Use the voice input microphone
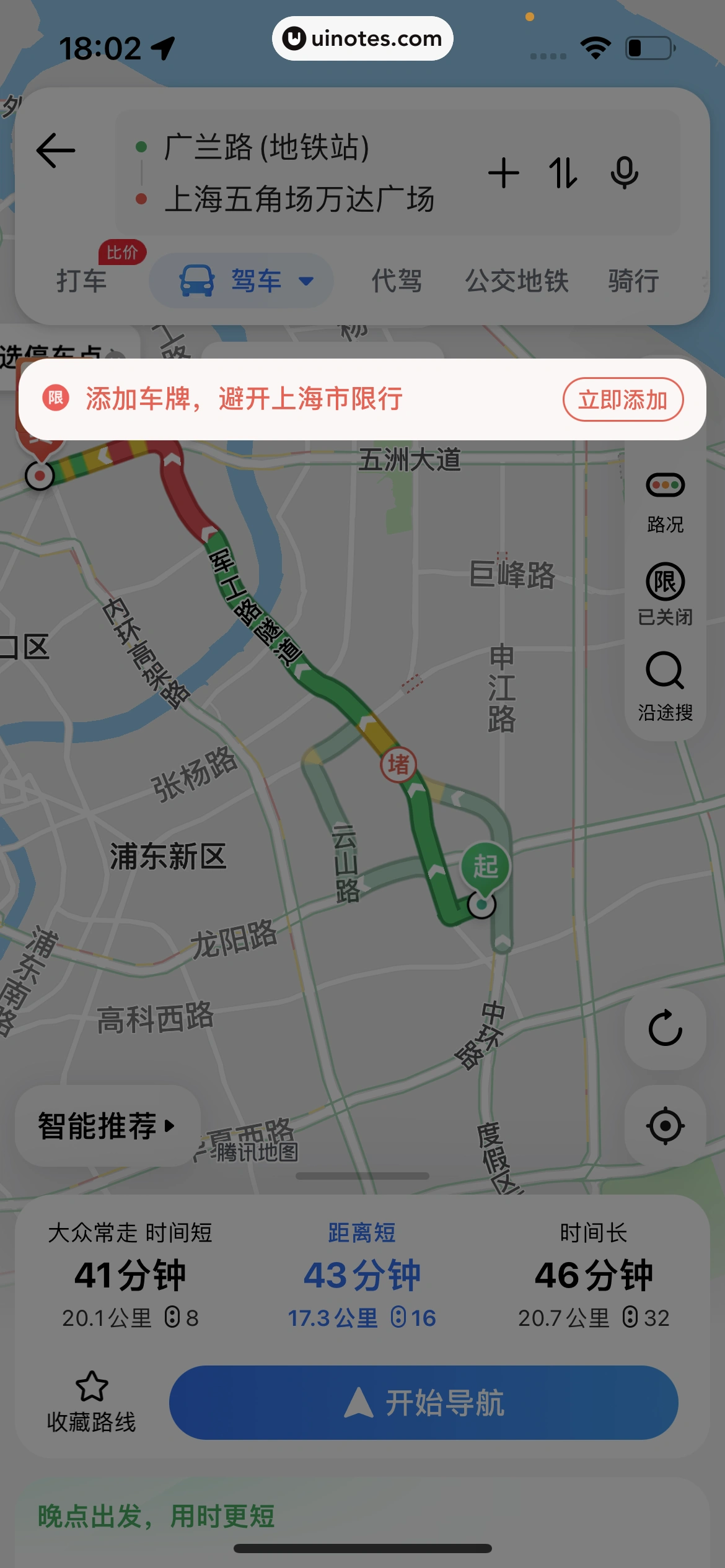 (x=624, y=173)
